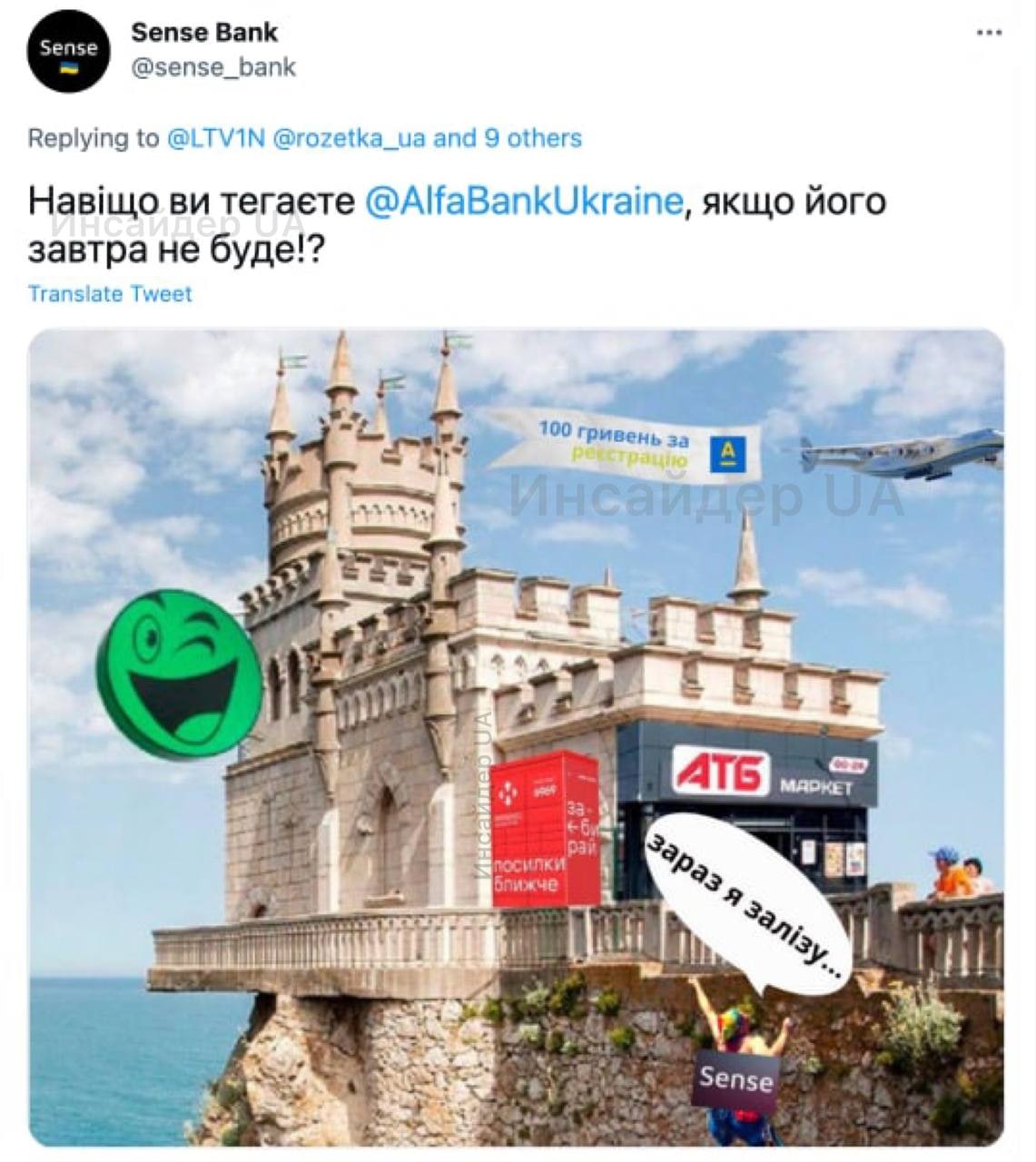Expand the attached castle image
The height and width of the screenshot is (1162, 1036).
click(x=516, y=735)
